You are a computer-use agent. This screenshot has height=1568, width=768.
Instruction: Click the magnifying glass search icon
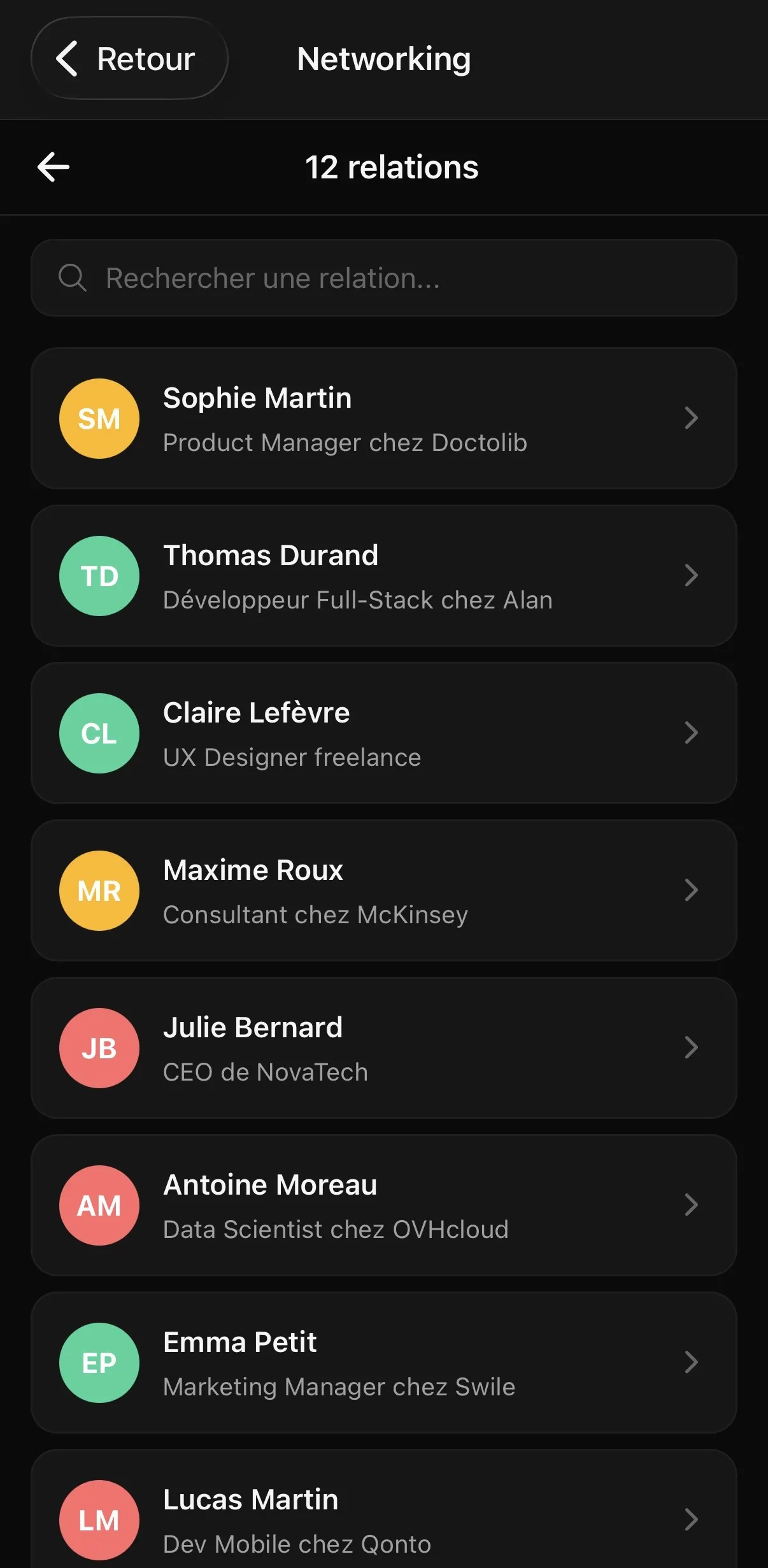pos(73,278)
